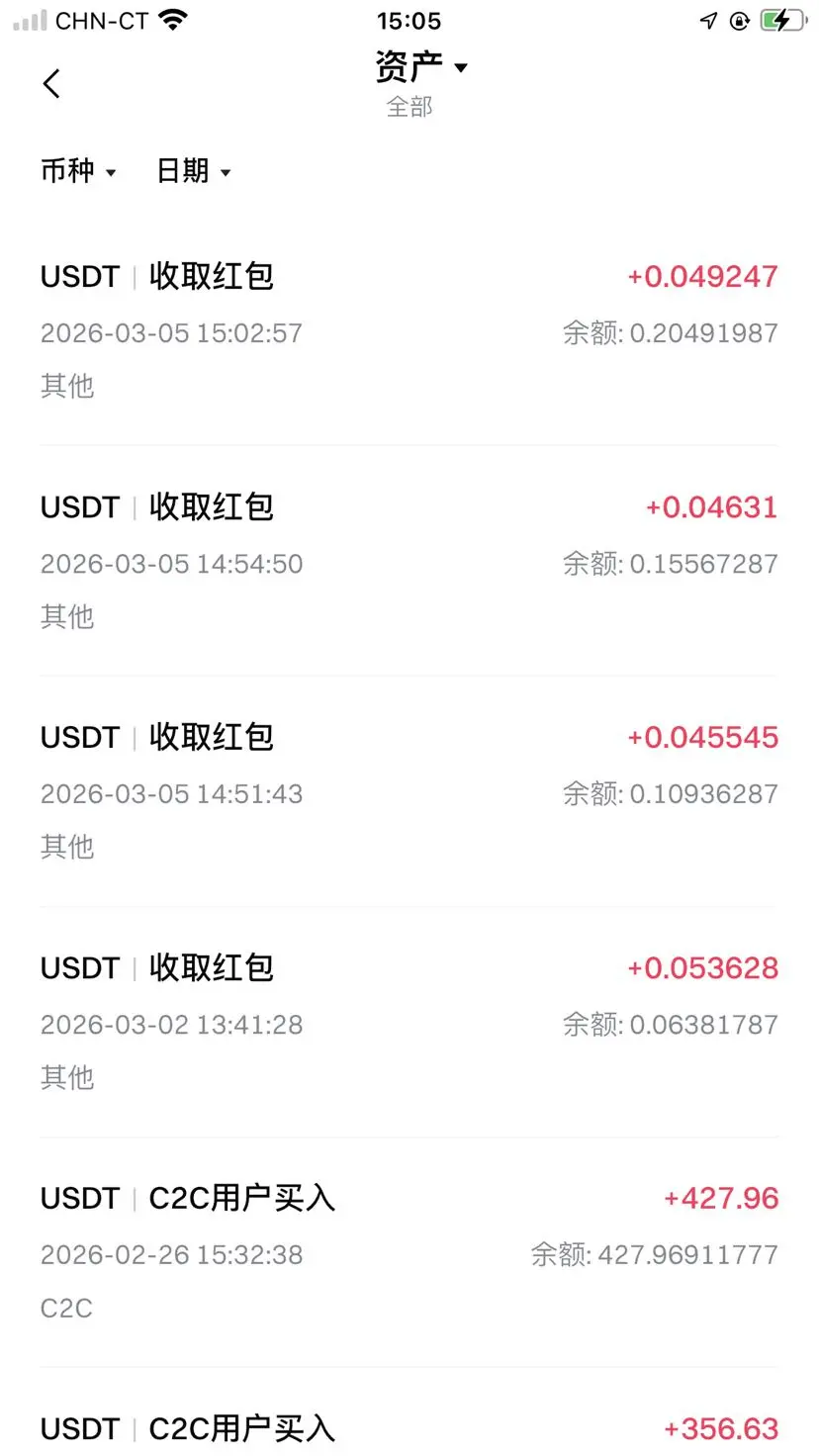Go back using the top-left arrow

[x=52, y=84]
